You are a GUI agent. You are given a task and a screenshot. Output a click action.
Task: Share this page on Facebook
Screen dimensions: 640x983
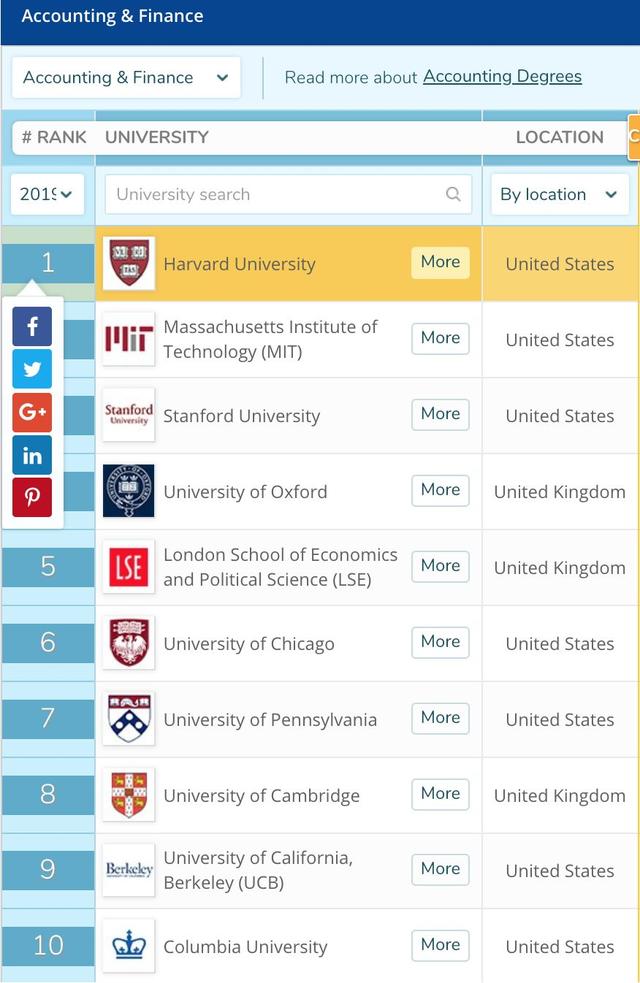(32, 326)
